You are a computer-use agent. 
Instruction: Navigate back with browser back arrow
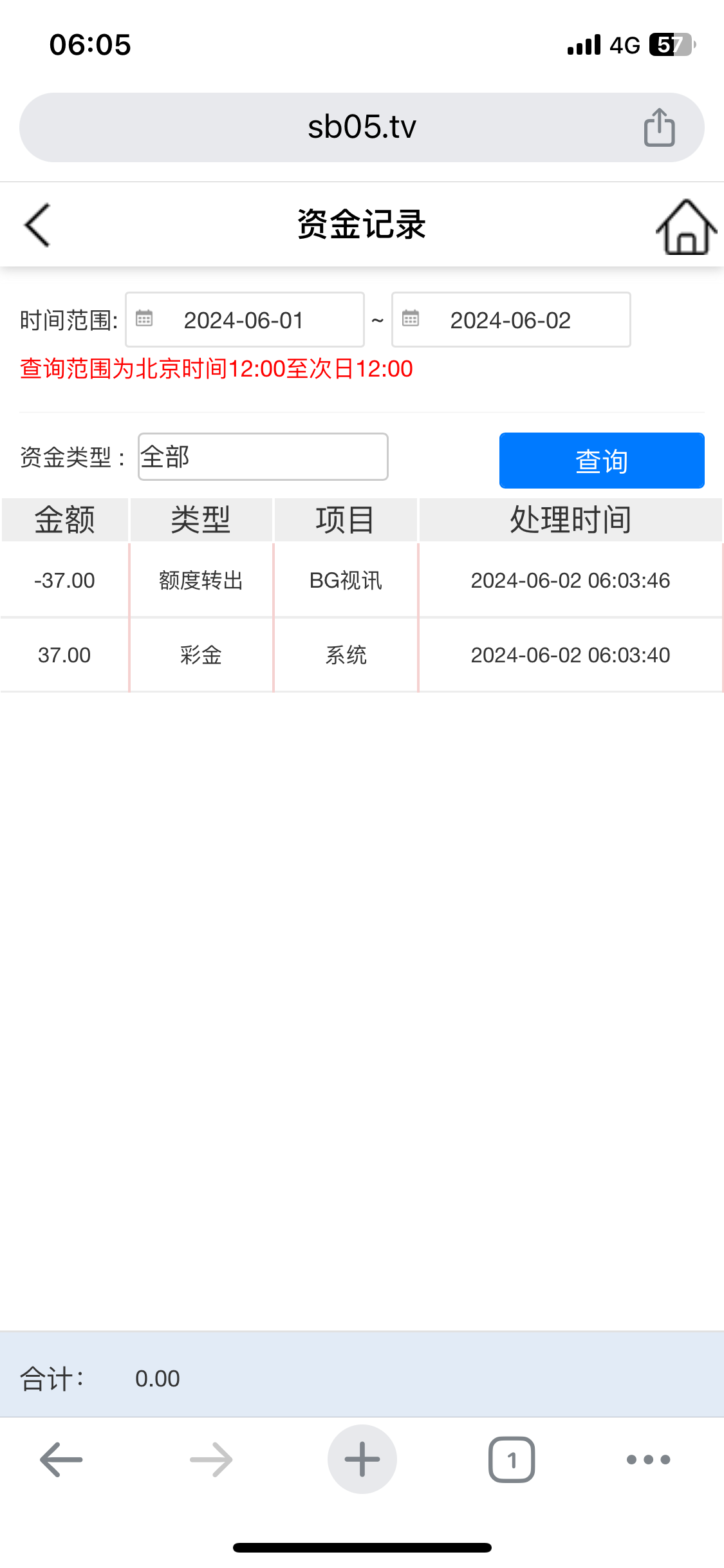point(61,1459)
